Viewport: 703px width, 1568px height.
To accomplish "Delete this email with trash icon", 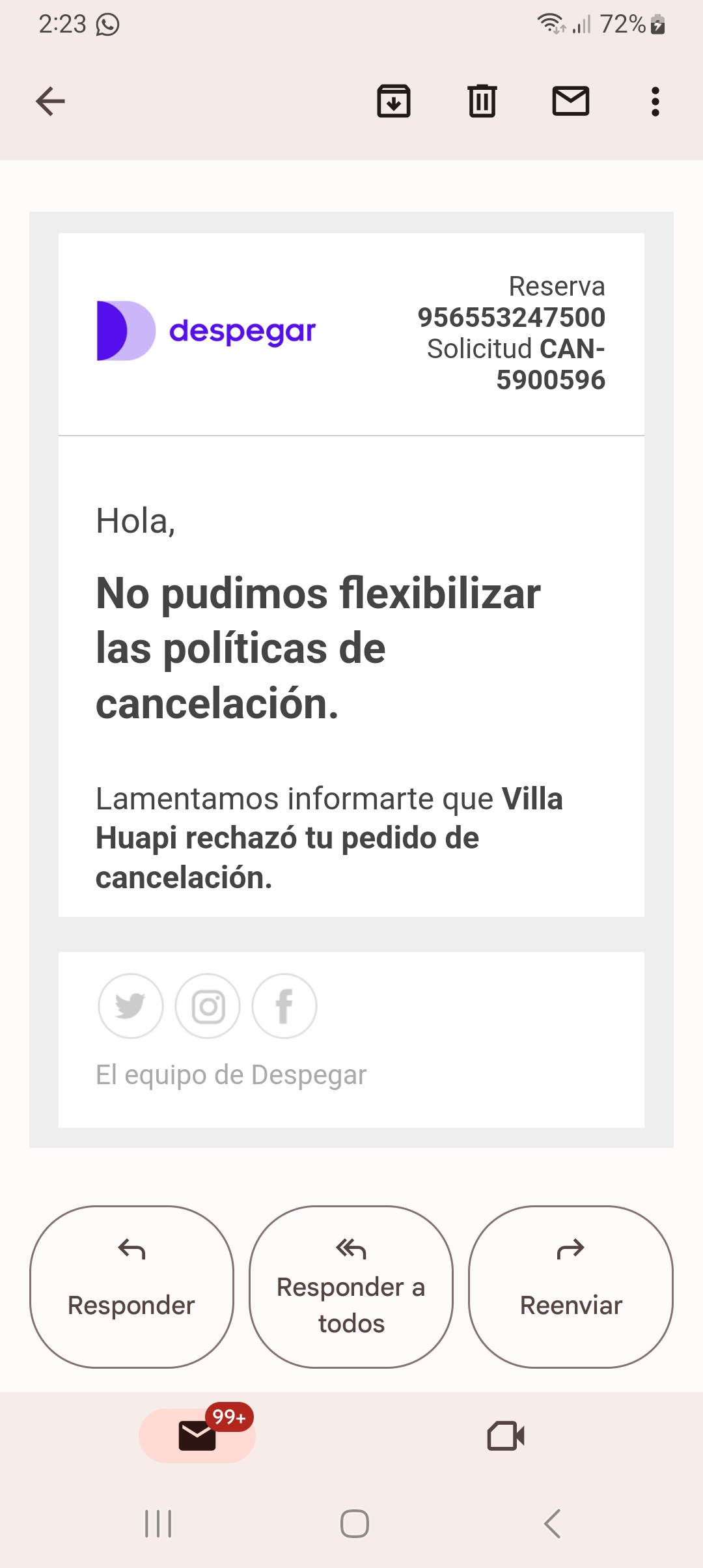I will [x=482, y=102].
